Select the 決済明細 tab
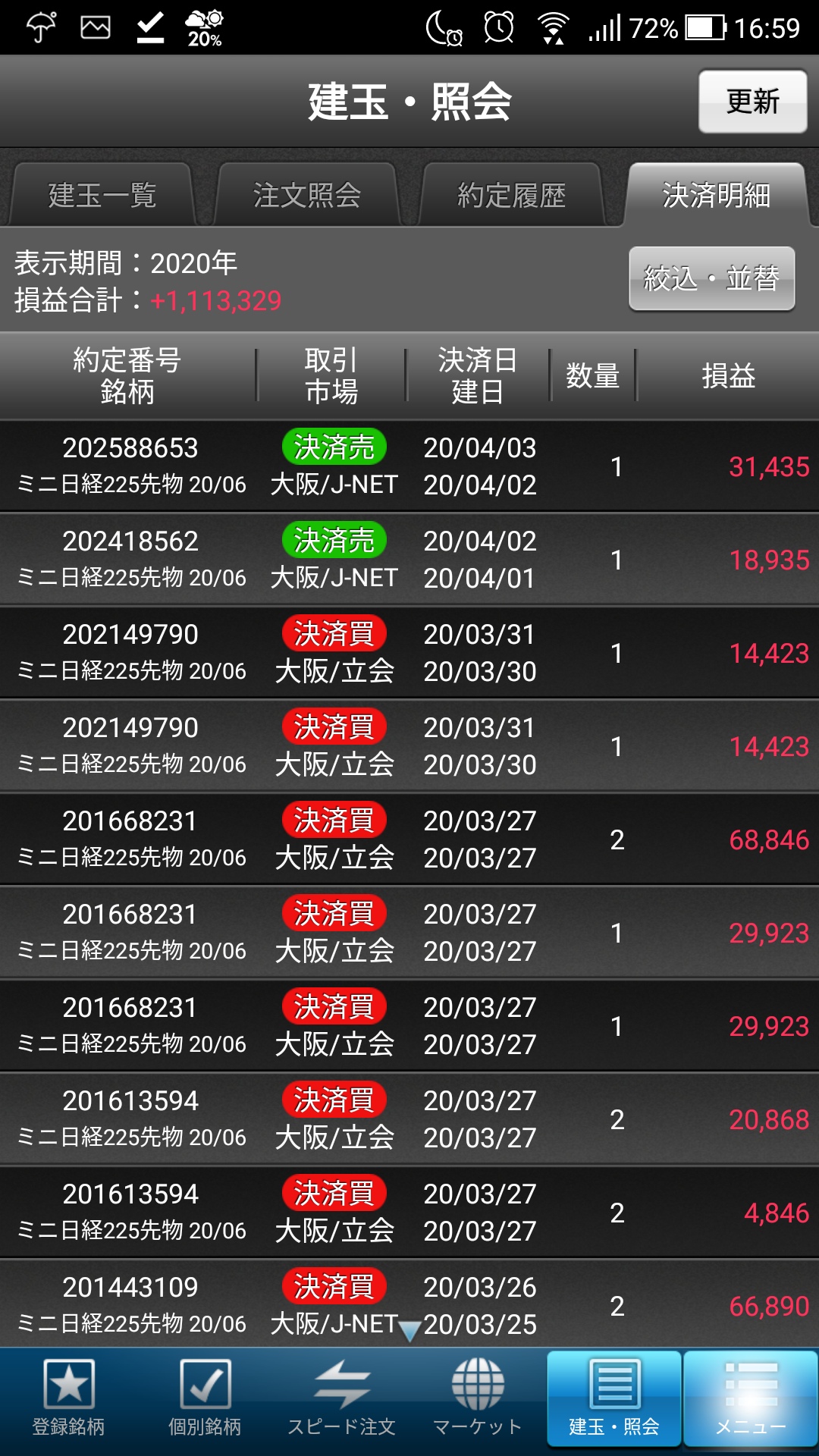 click(x=716, y=196)
